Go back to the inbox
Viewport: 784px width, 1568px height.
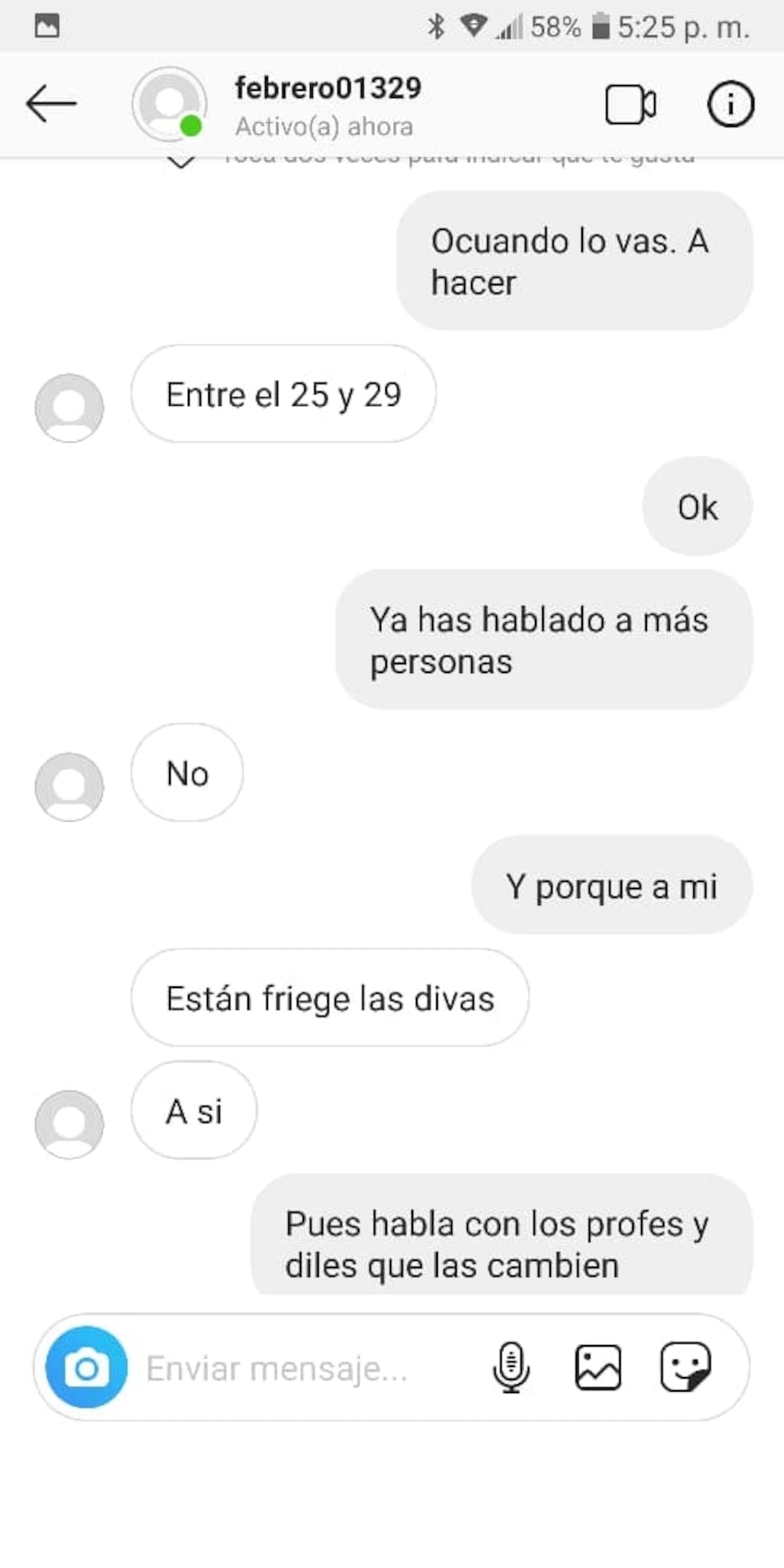(x=52, y=103)
